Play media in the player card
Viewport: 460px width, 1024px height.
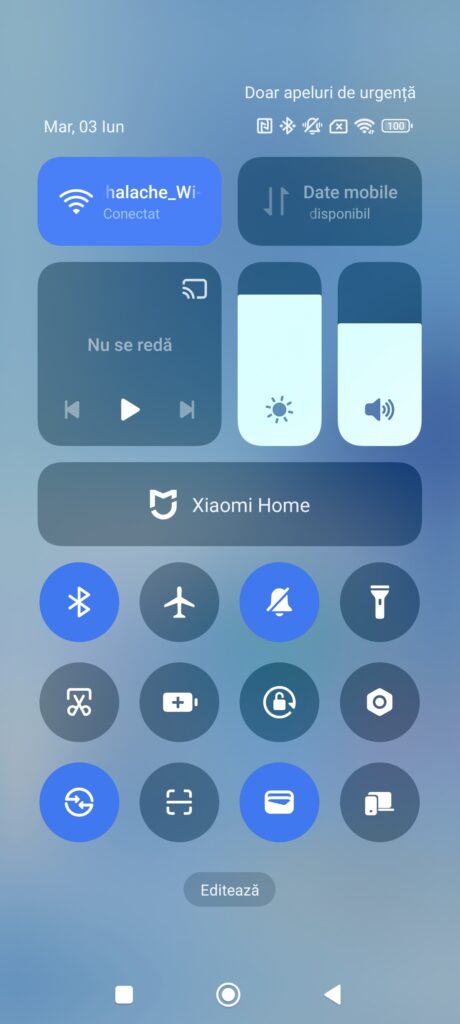pyautogui.click(x=130, y=409)
